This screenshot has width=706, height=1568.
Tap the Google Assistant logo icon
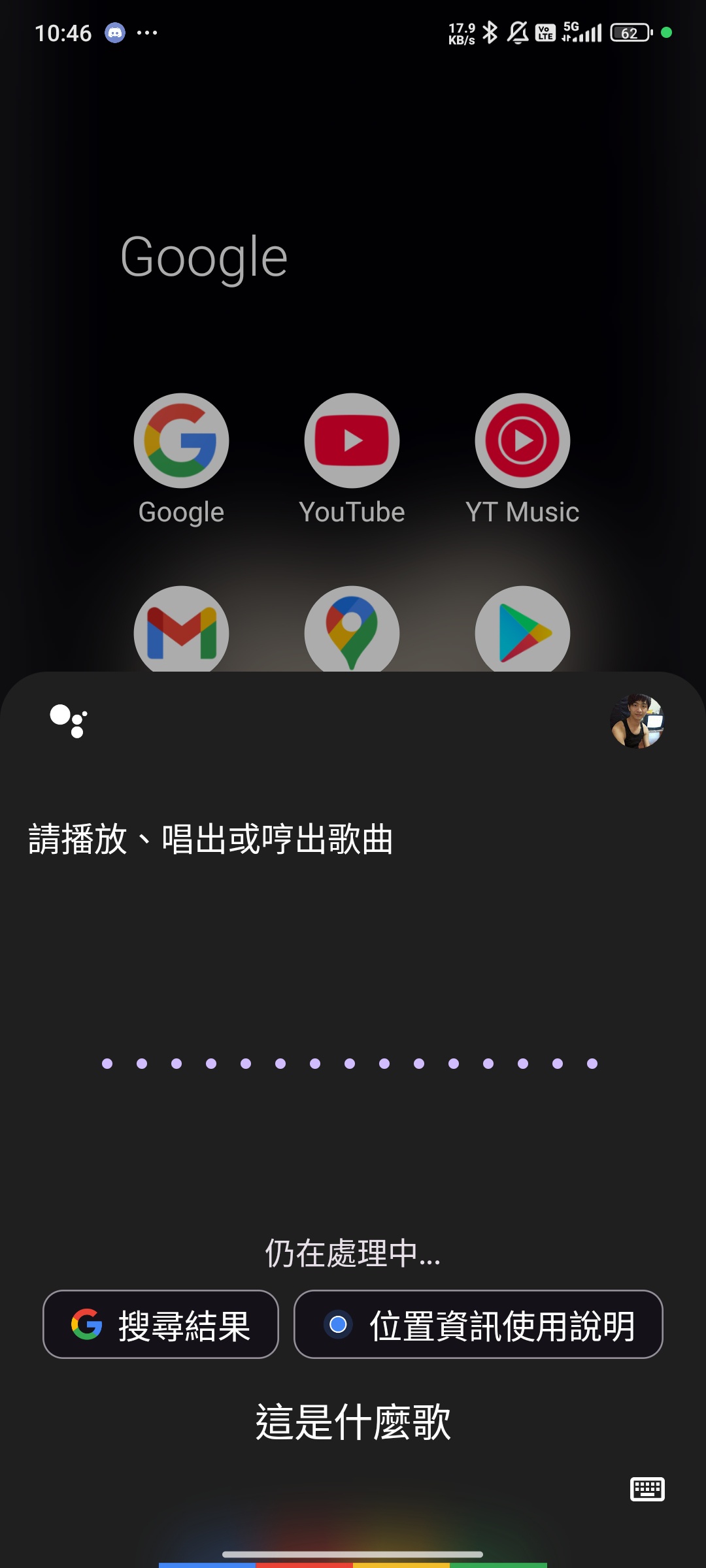point(68,721)
